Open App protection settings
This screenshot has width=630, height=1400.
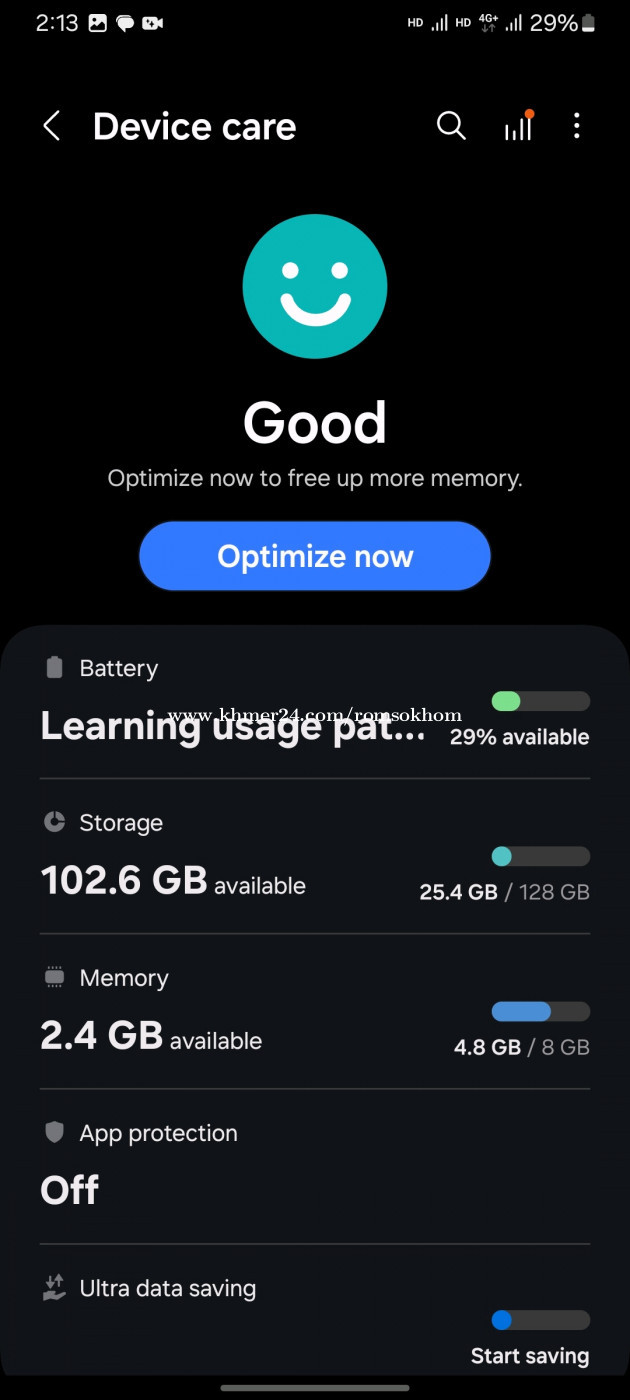click(x=314, y=1166)
